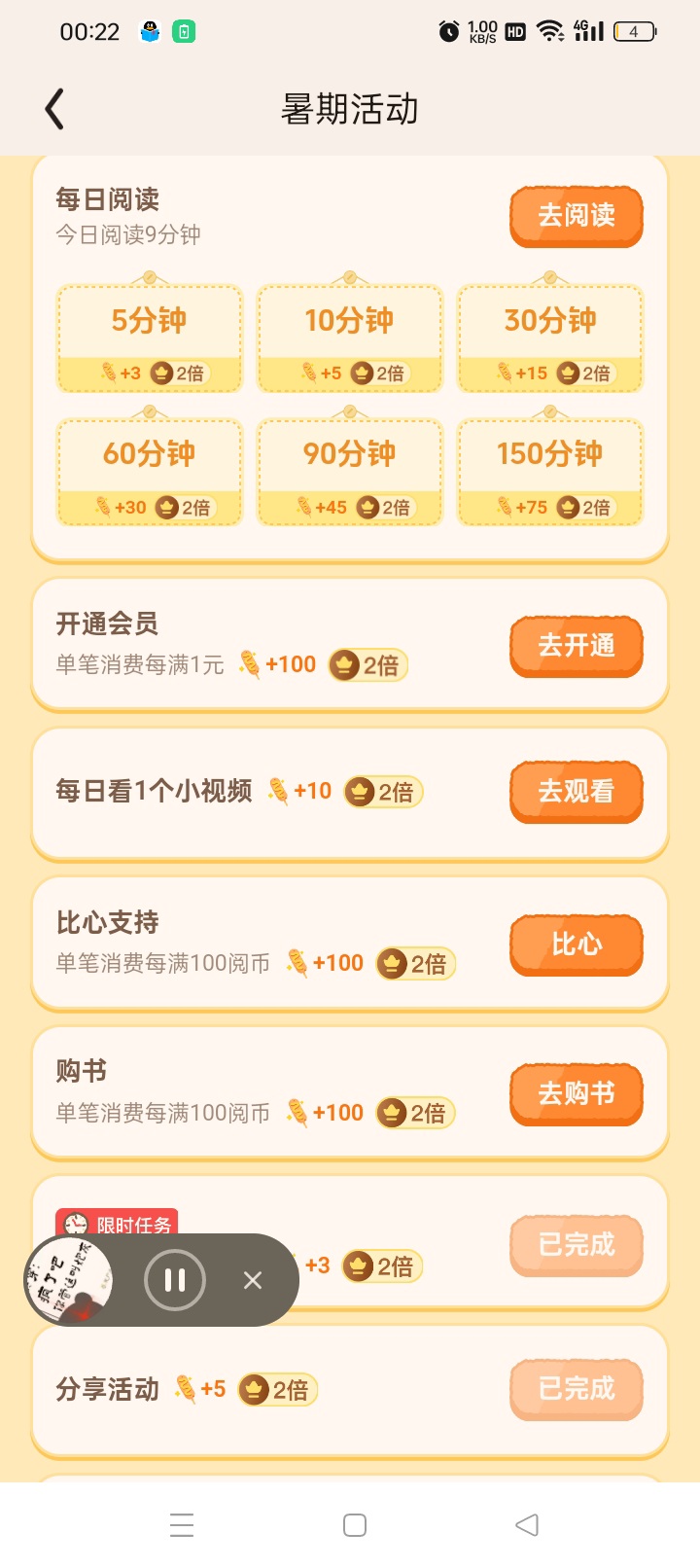Go to the system home screen
This screenshot has height=1568, width=700.
click(355, 1525)
